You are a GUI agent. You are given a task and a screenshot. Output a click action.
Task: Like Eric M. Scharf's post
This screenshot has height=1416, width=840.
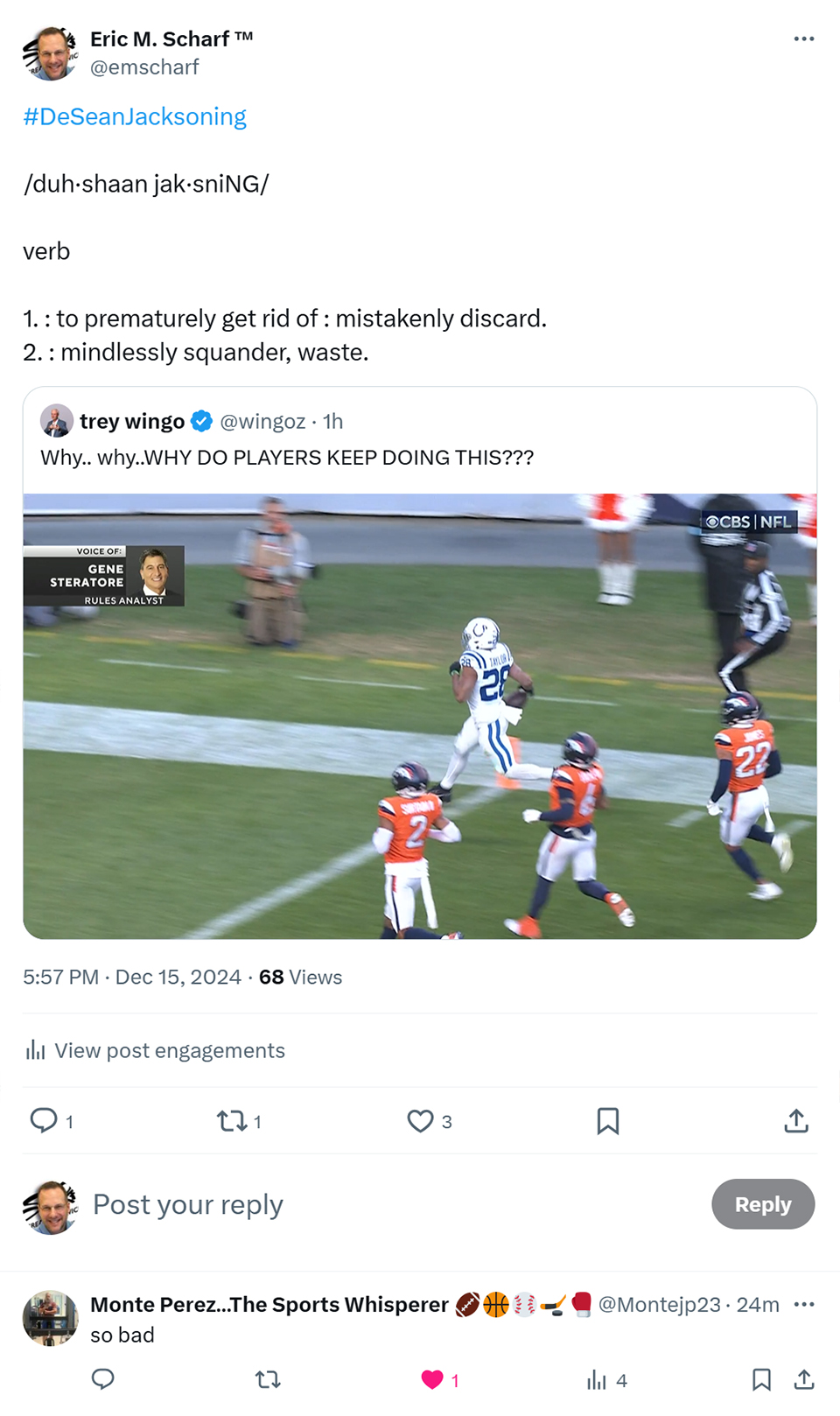[x=421, y=1121]
